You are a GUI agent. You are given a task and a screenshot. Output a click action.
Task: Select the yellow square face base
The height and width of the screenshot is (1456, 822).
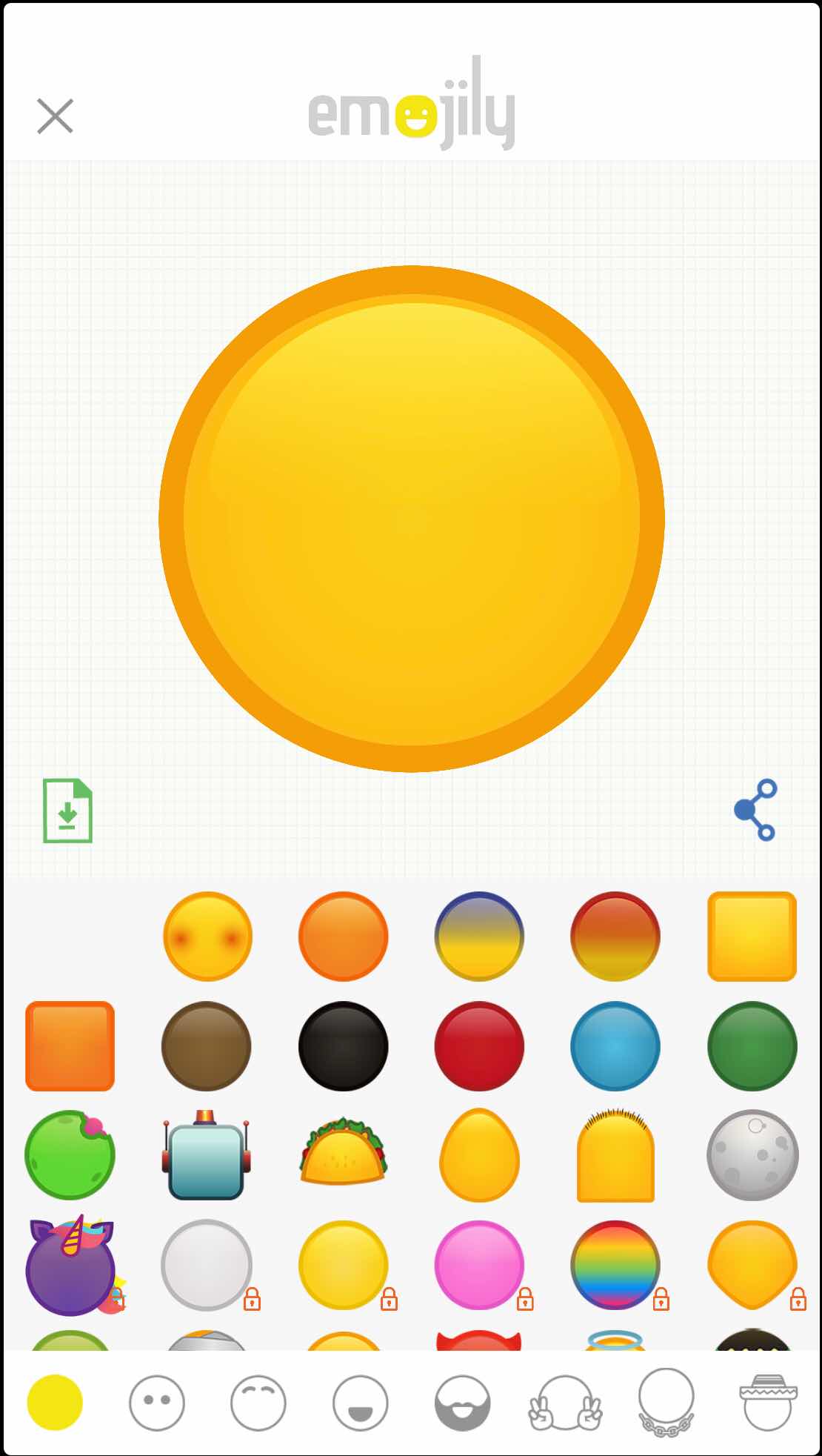(x=752, y=937)
